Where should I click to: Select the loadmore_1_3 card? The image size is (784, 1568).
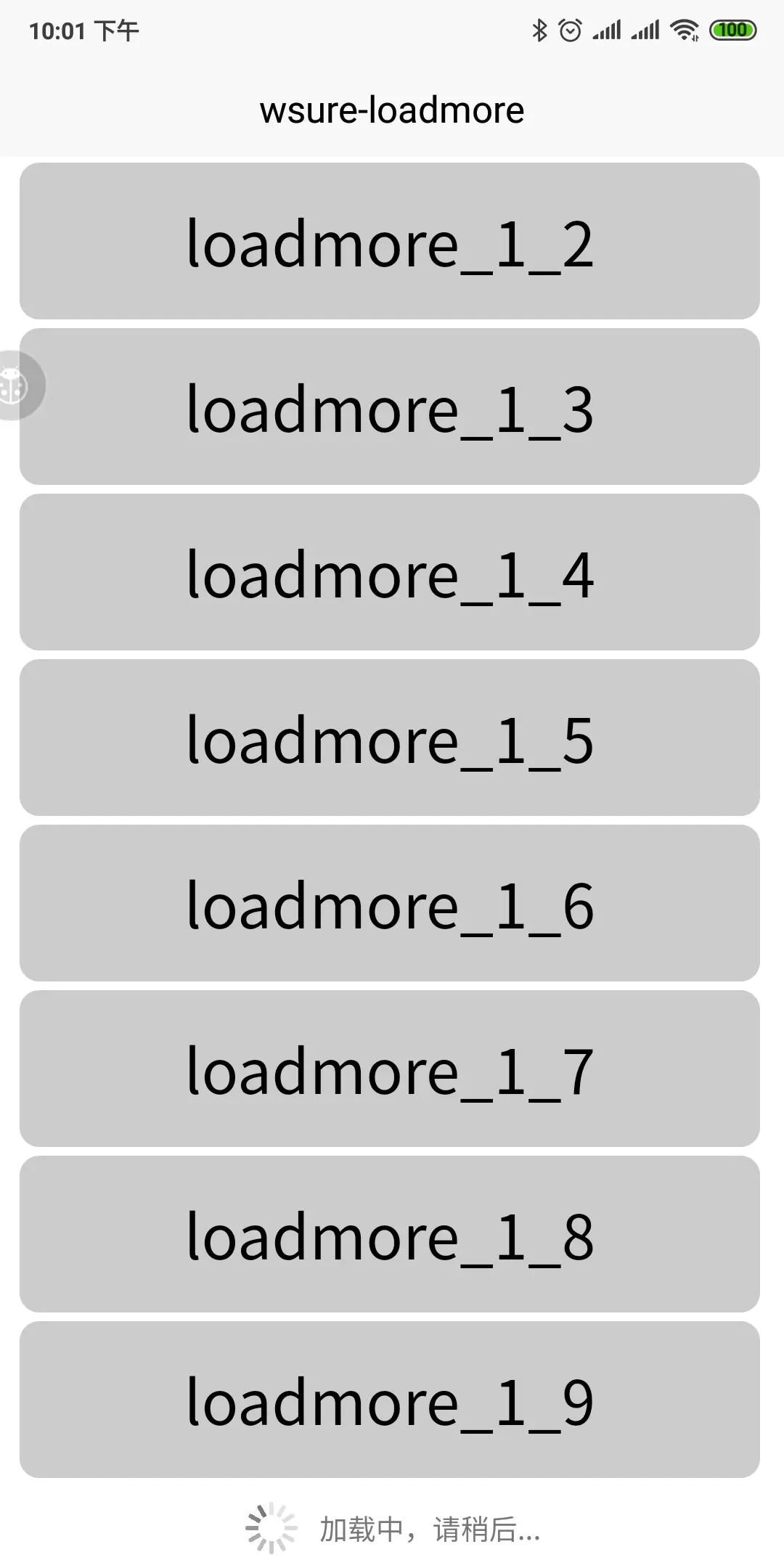point(390,407)
